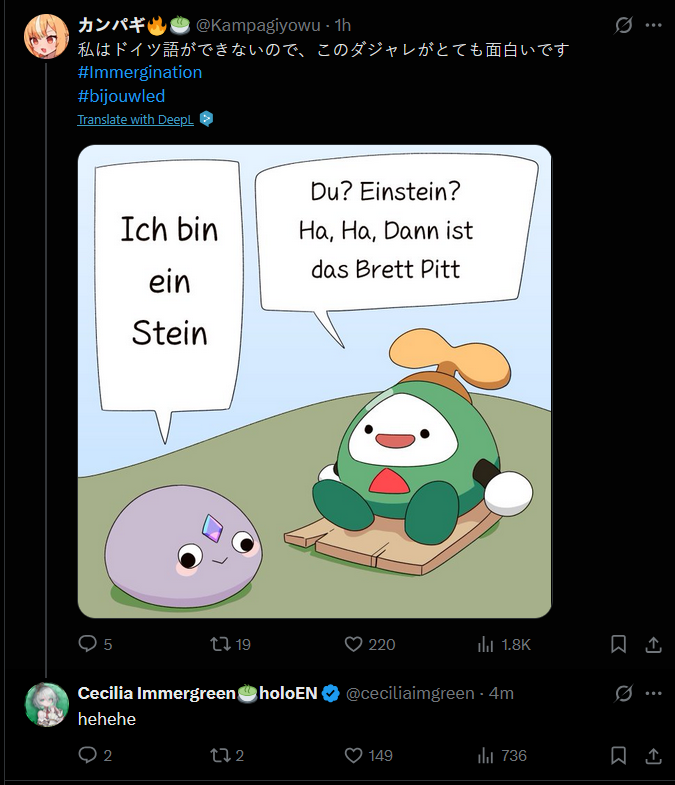Open the #Immergination hashtag
Image resolution: width=675 pixels, height=785 pixels.
(139, 72)
